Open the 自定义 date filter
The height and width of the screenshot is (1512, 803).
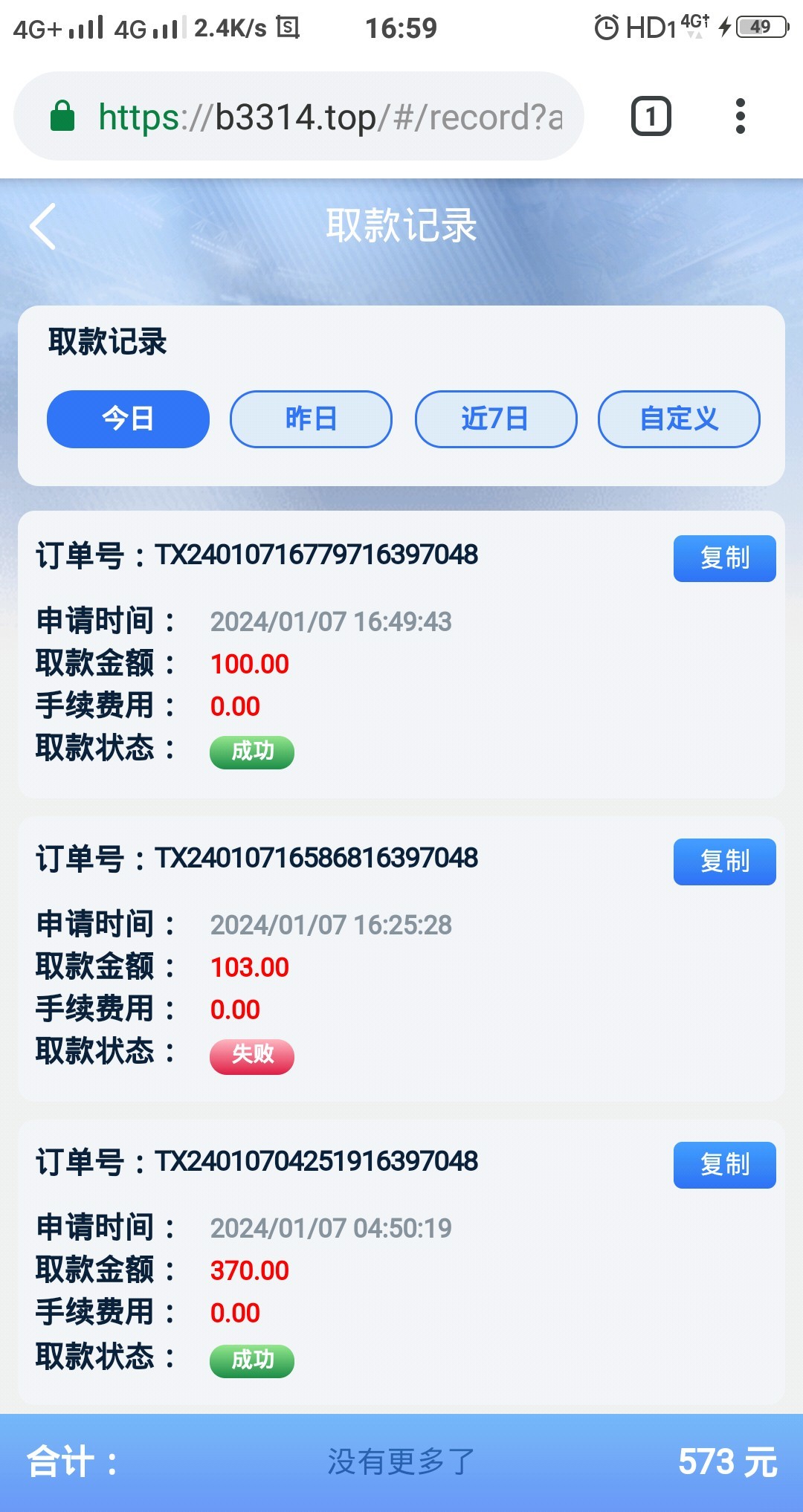point(679,419)
